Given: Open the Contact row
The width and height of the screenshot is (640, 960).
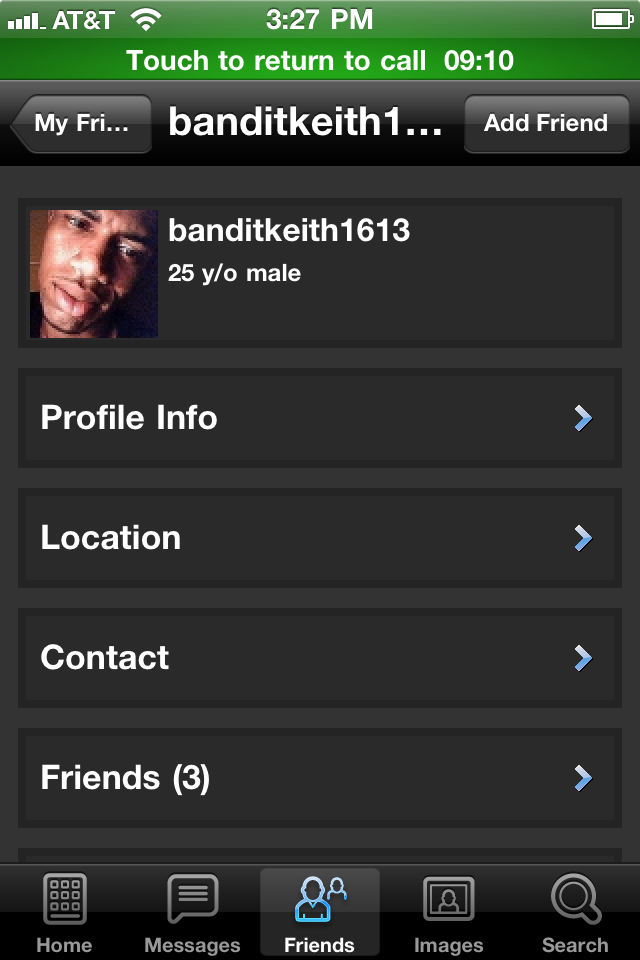Looking at the screenshot, I should point(320,658).
